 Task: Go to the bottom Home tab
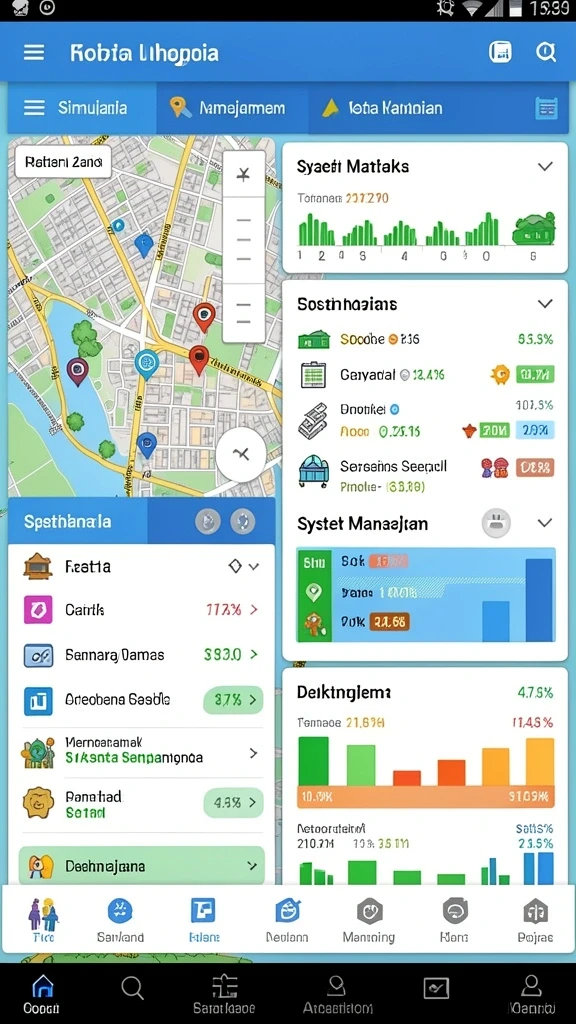pyautogui.click(x=42, y=994)
